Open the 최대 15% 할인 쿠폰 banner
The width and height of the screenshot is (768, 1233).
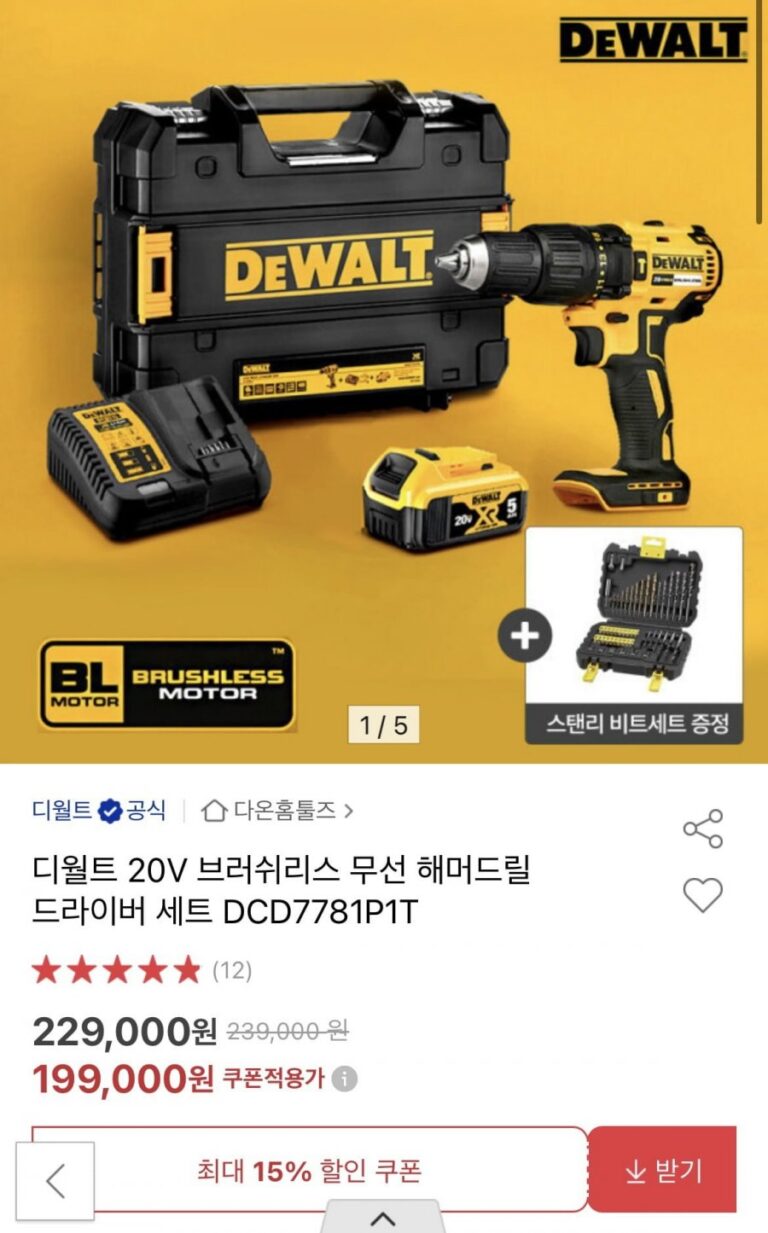click(309, 1170)
